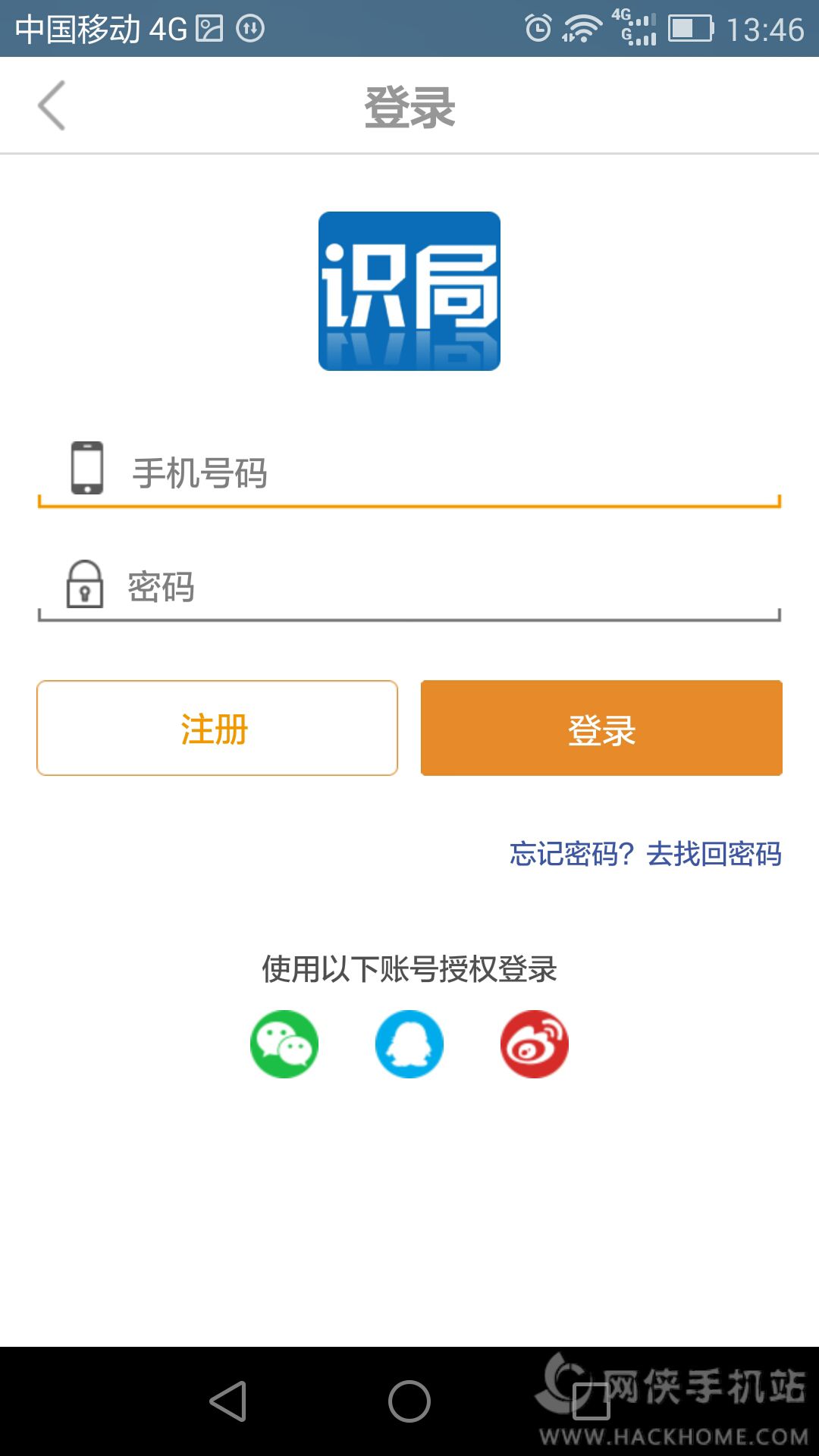Open 忘记密码？去找回密码 link
The width and height of the screenshot is (819, 1456).
[645, 854]
